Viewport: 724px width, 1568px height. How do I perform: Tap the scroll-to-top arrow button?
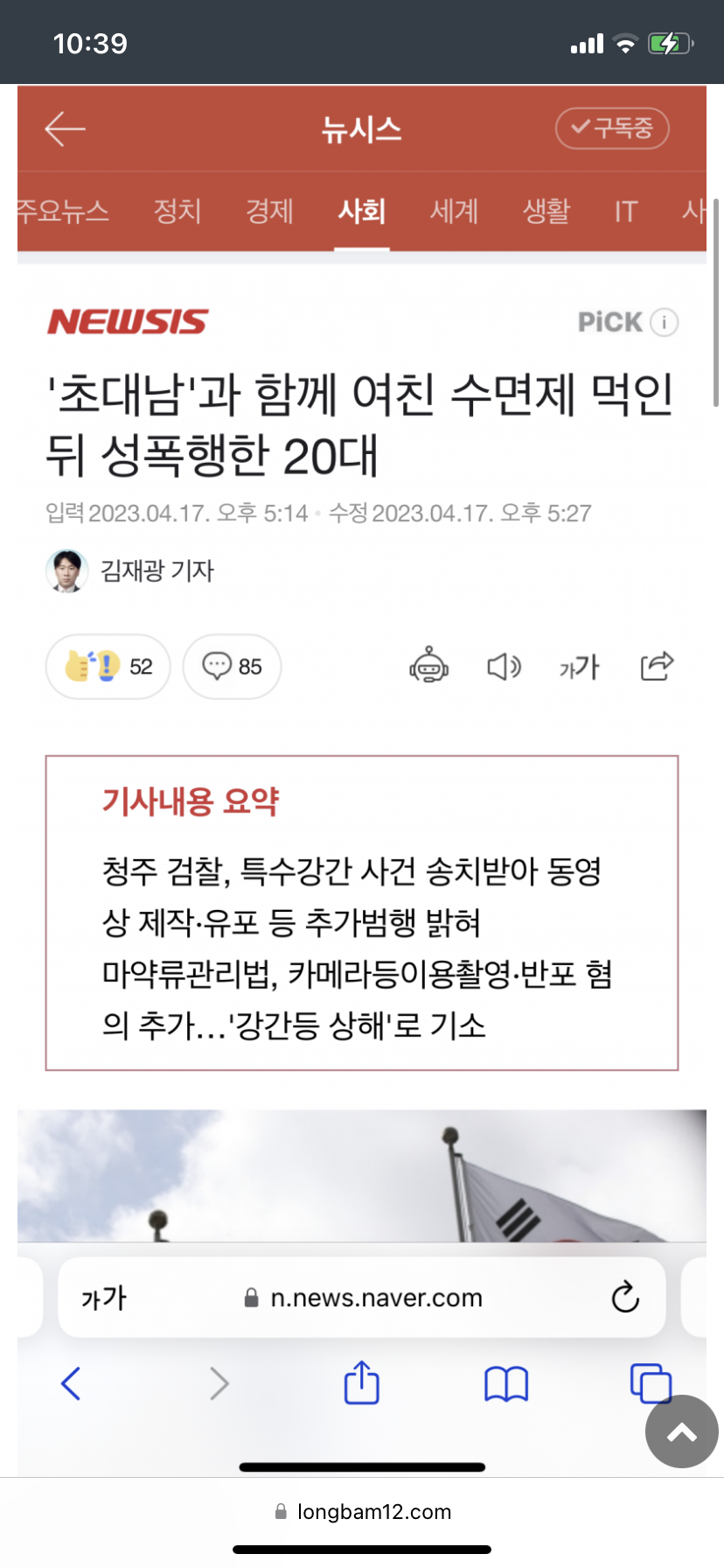[681, 1431]
